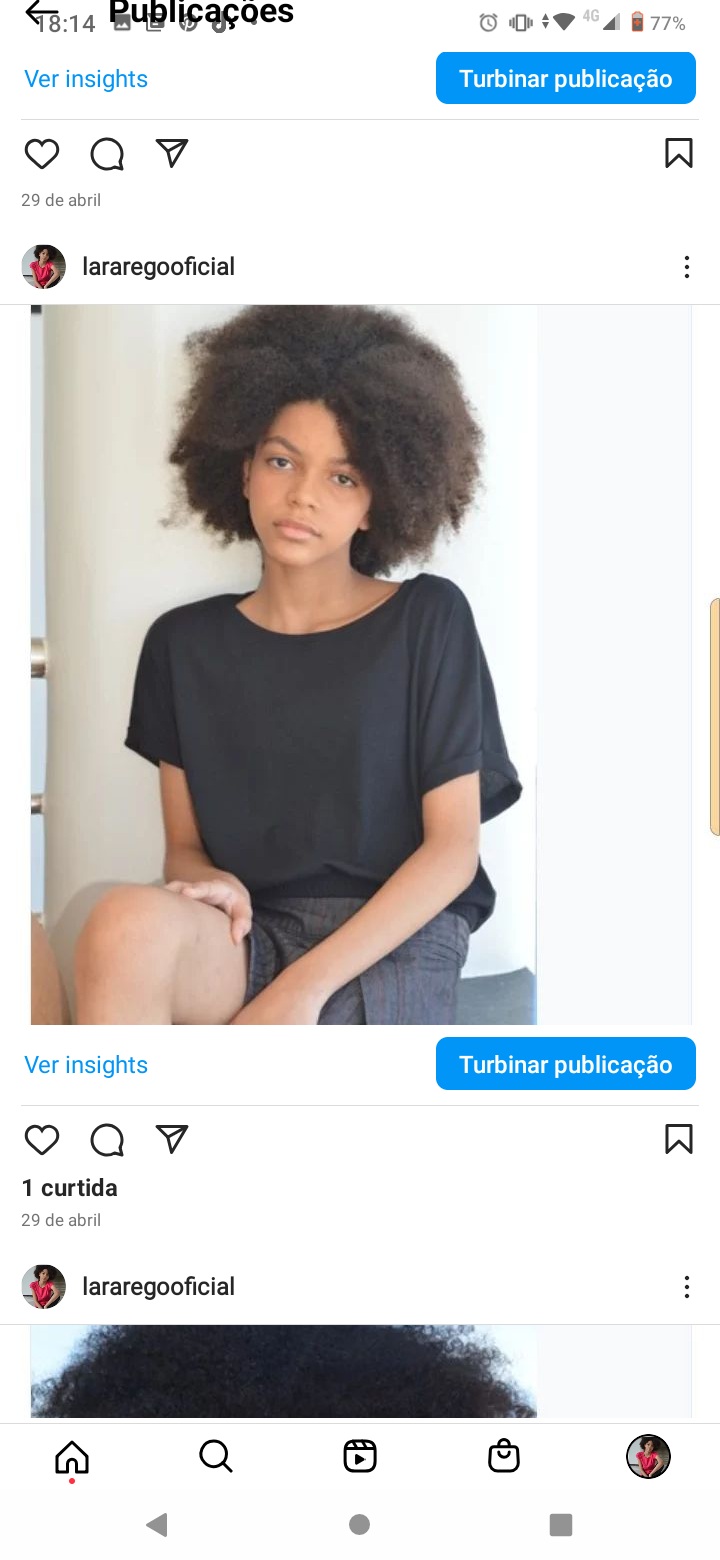The width and height of the screenshot is (720, 1560).
Task: Open the Shop bag tab
Action: pyautogui.click(x=504, y=1457)
